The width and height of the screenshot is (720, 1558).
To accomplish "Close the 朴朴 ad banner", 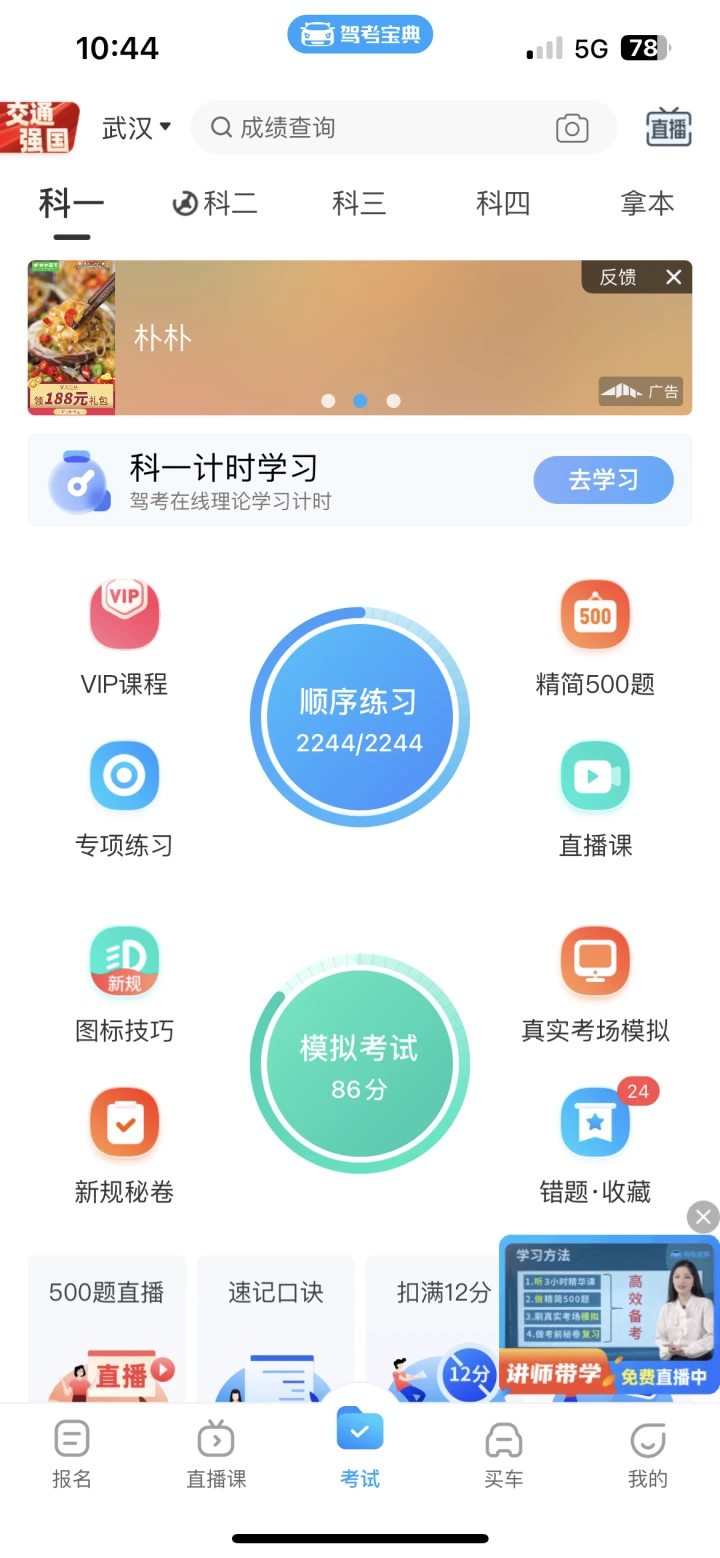I will tap(674, 277).
